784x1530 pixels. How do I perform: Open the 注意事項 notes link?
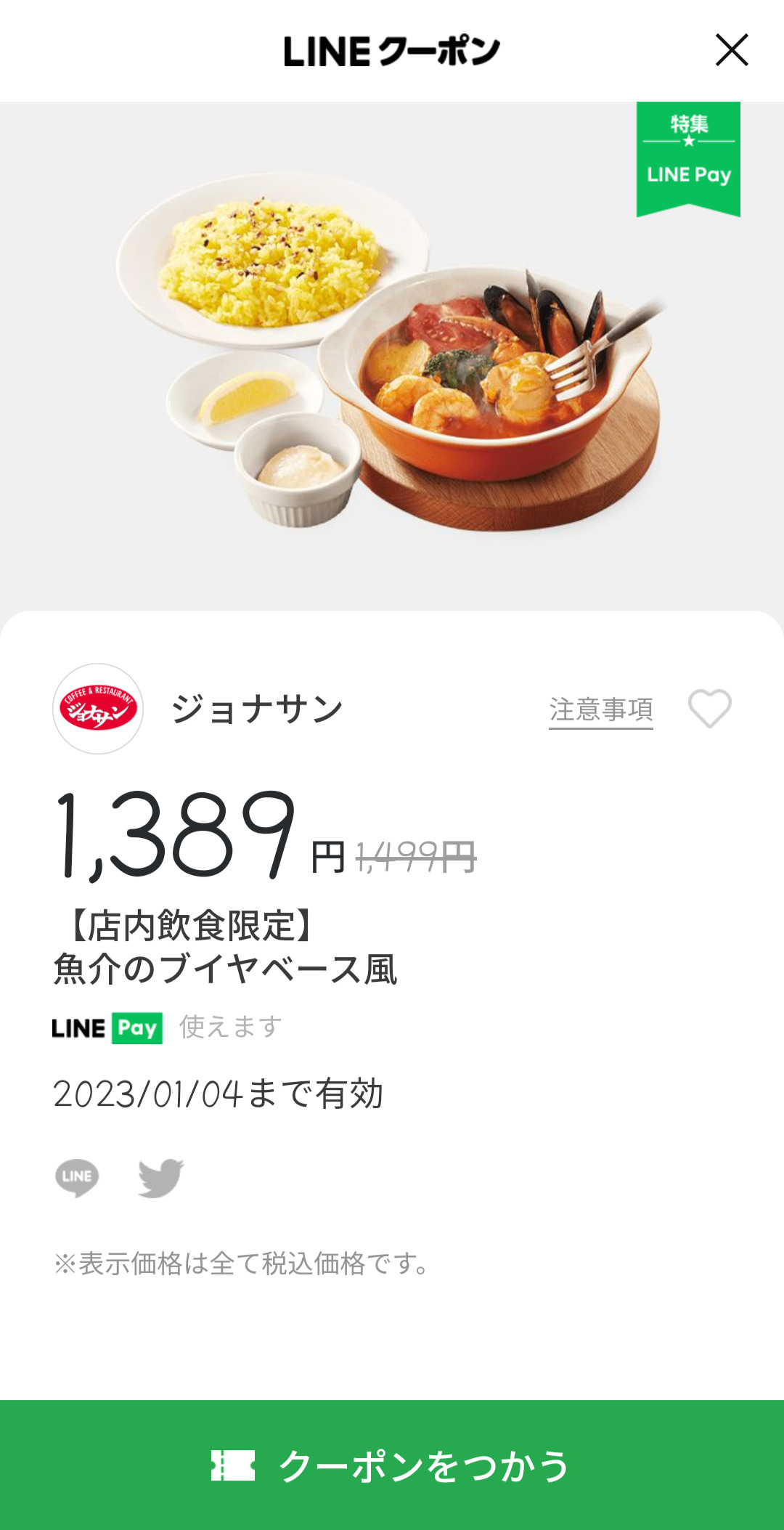(600, 709)
